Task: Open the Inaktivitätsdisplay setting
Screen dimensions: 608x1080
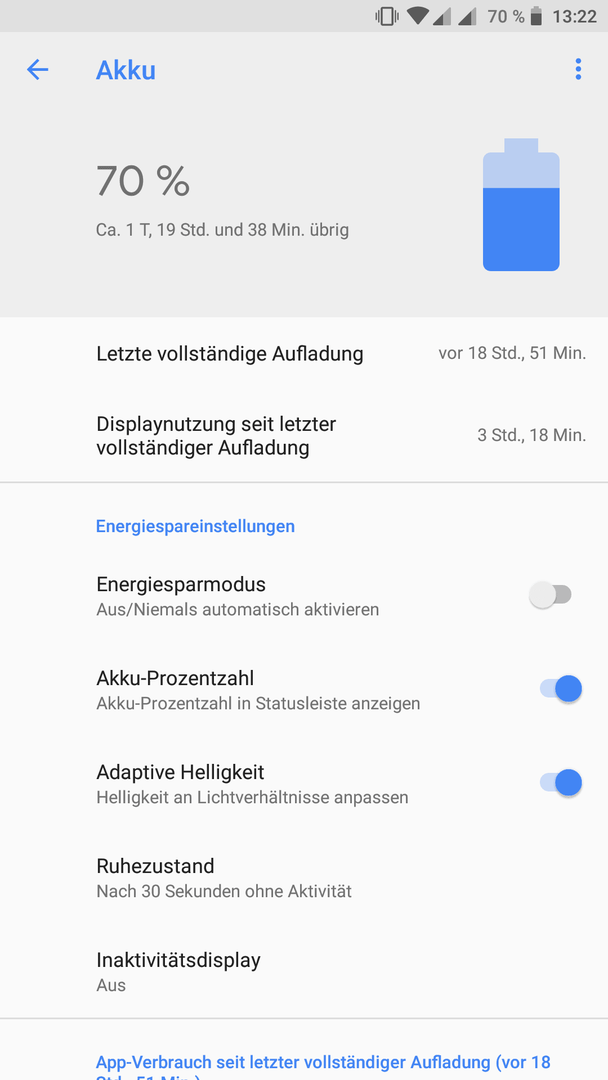Action: tap(304, 971)
